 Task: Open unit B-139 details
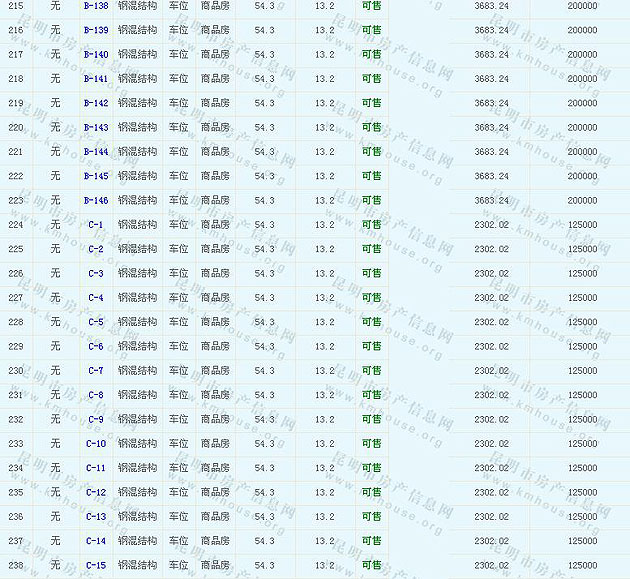tap(96, 30)
